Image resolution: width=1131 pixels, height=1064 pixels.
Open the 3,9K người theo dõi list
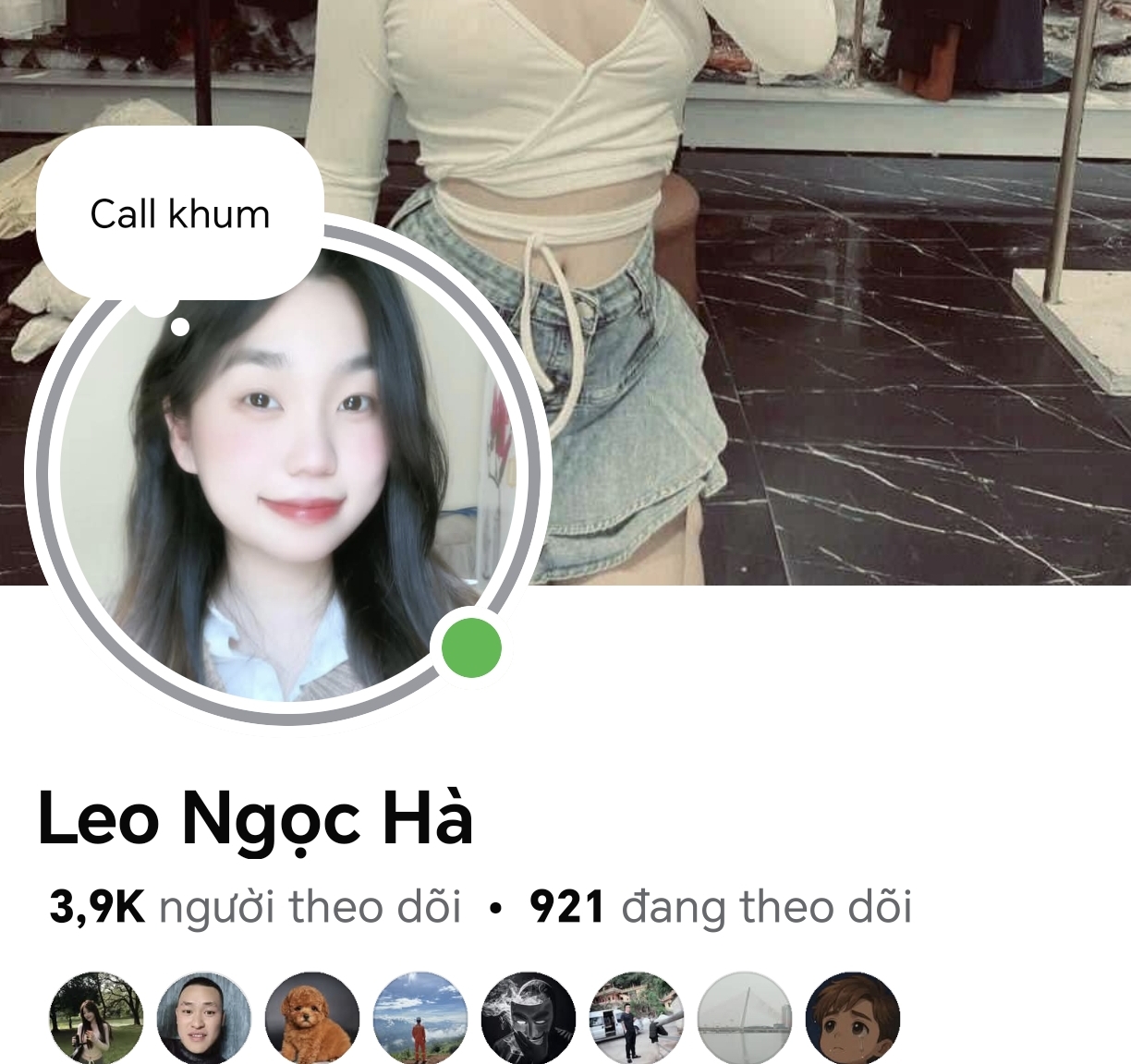(255, 907)
